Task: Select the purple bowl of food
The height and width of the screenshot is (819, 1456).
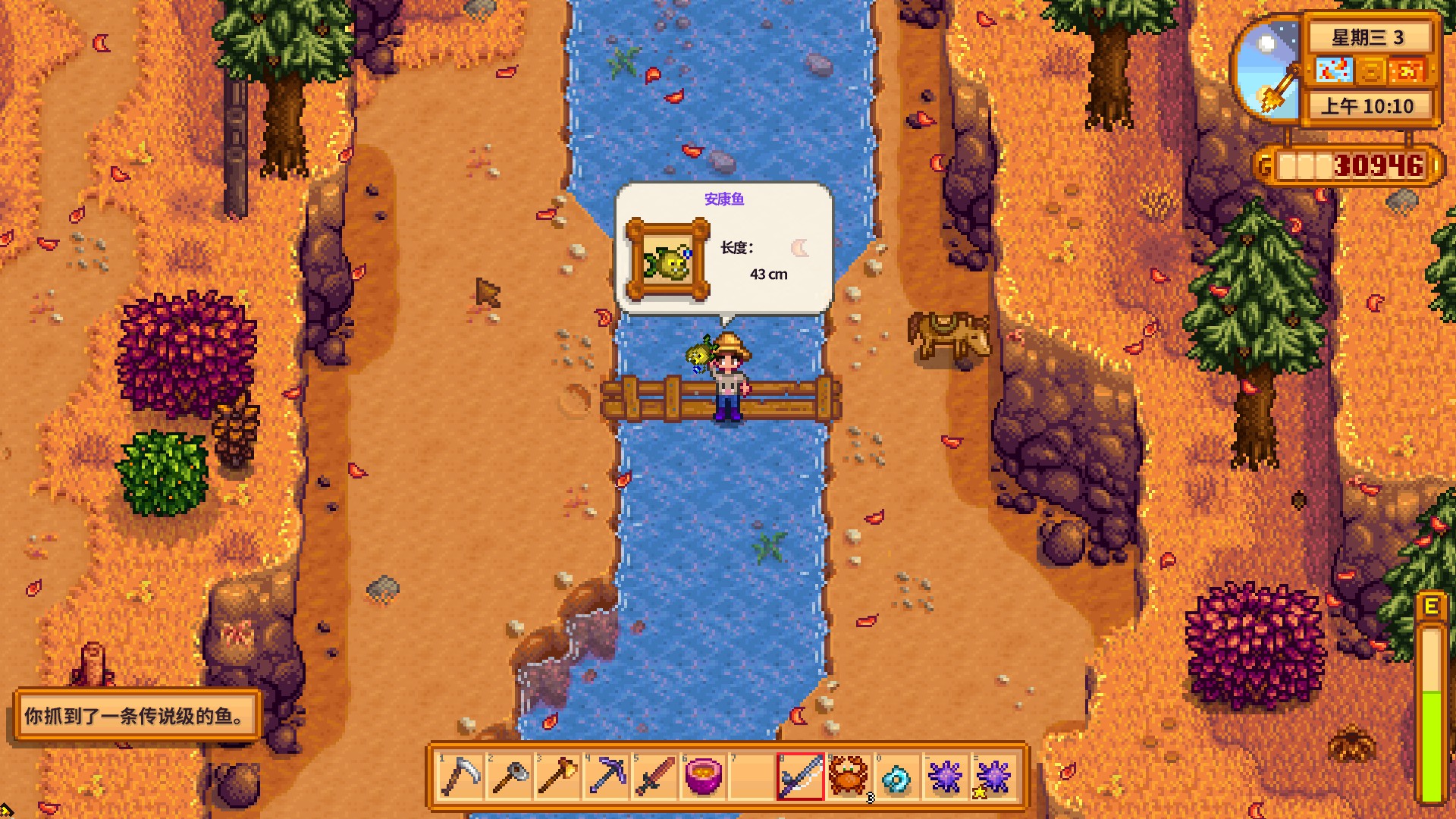Action: coord(703,777)
